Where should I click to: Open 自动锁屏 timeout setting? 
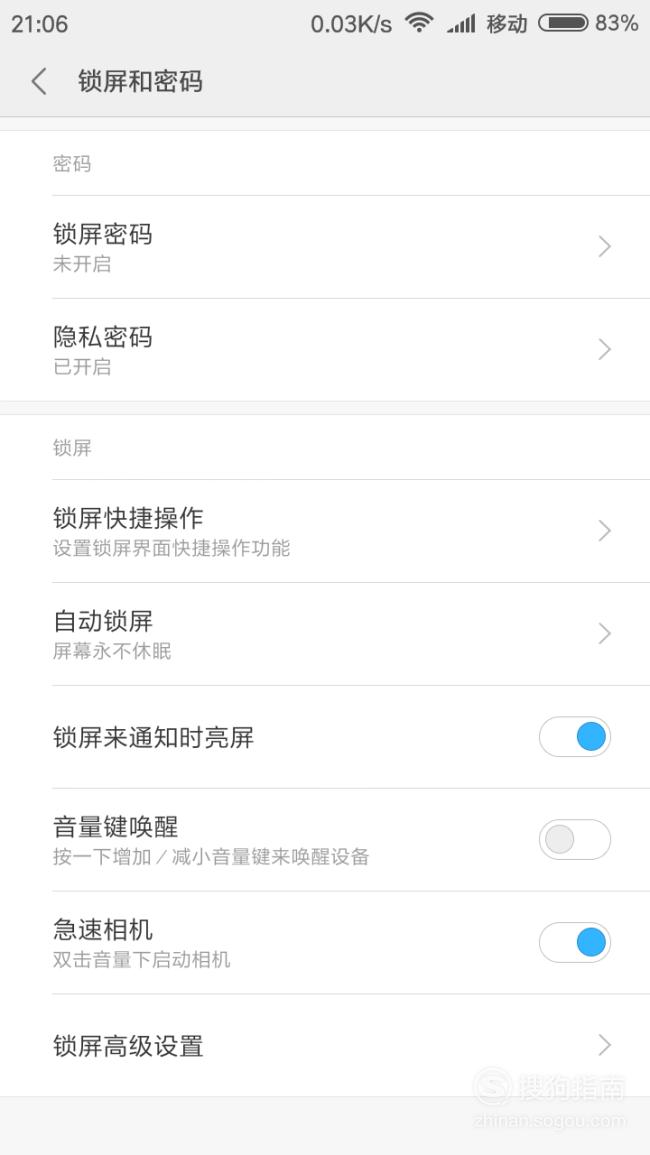tap(325, 634)
